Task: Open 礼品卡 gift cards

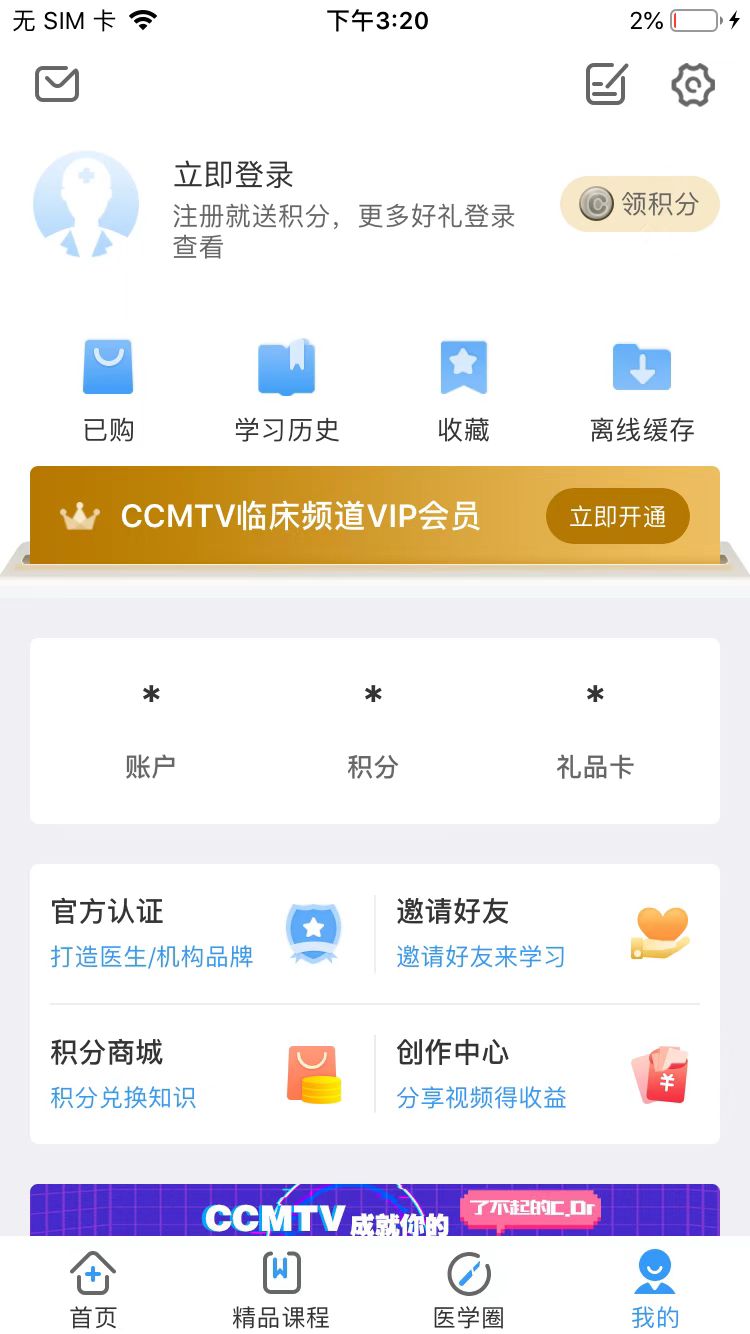Action: click(x=595, y=731)
